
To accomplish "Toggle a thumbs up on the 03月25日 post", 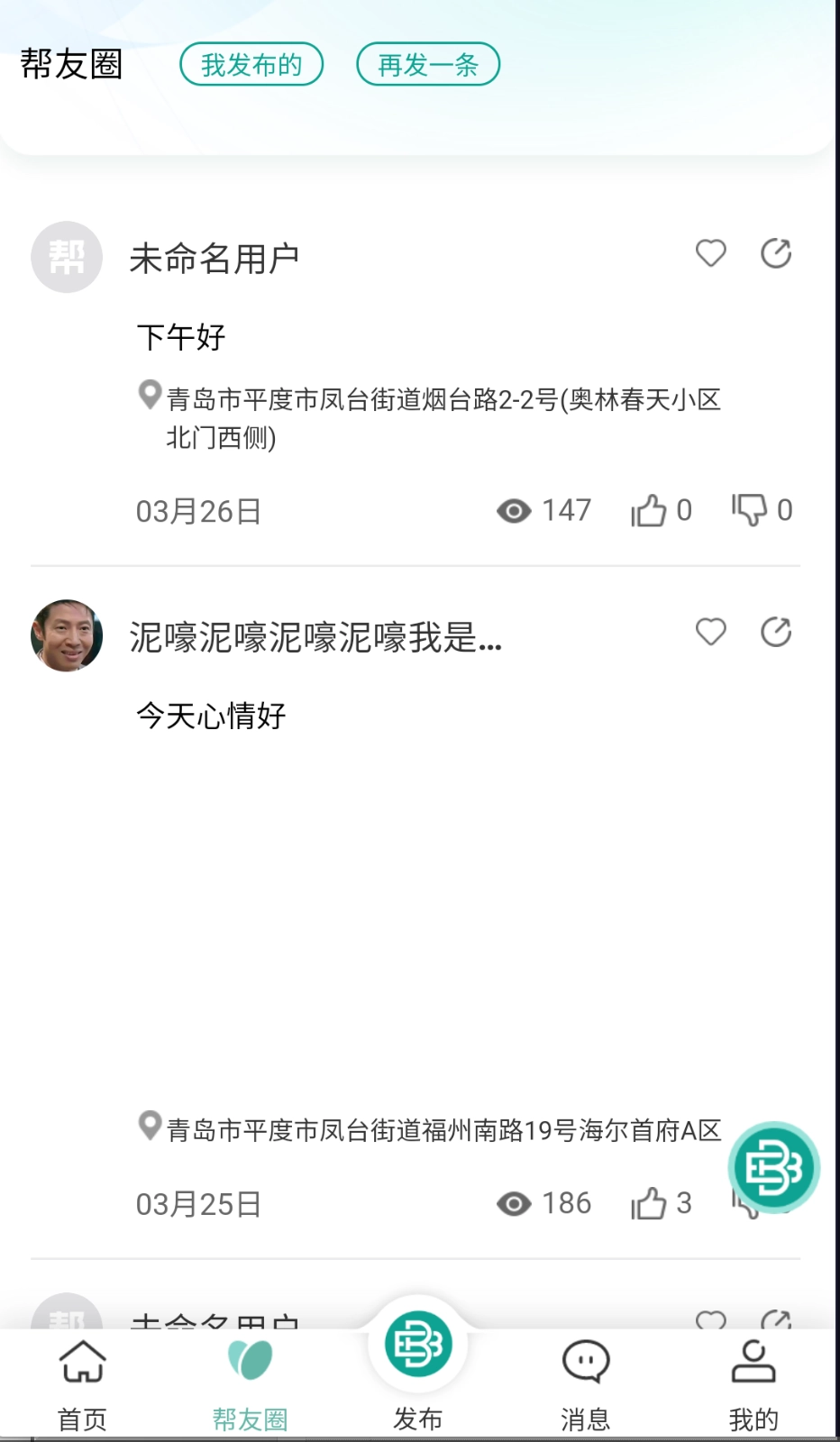I will pos(651,1203).
